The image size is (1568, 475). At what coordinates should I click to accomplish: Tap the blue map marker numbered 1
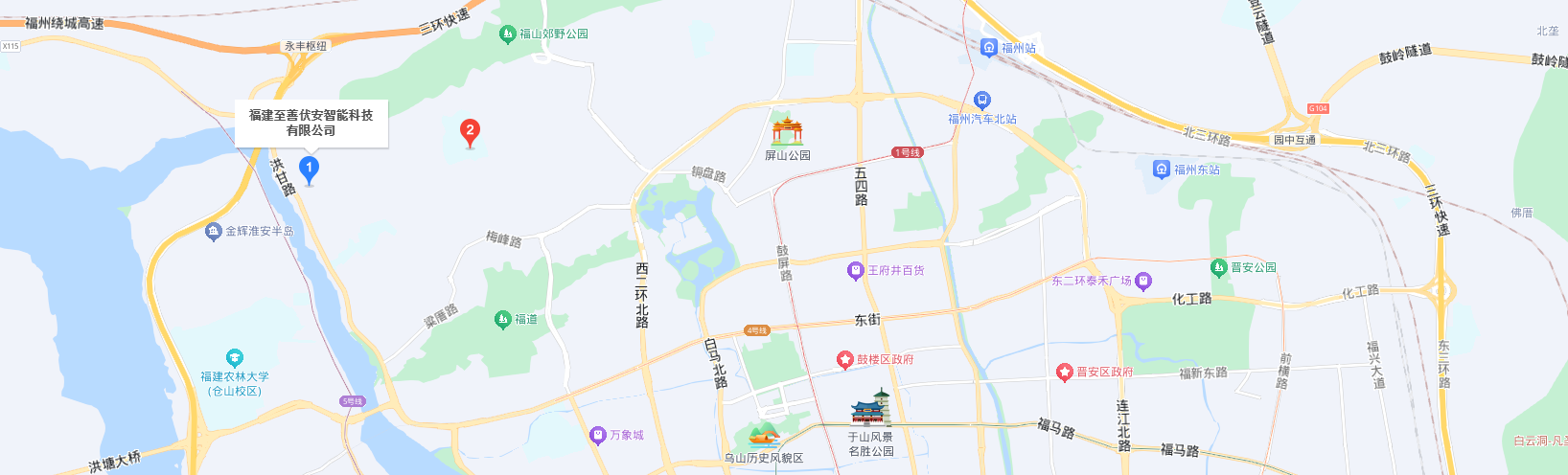[309, 169]
